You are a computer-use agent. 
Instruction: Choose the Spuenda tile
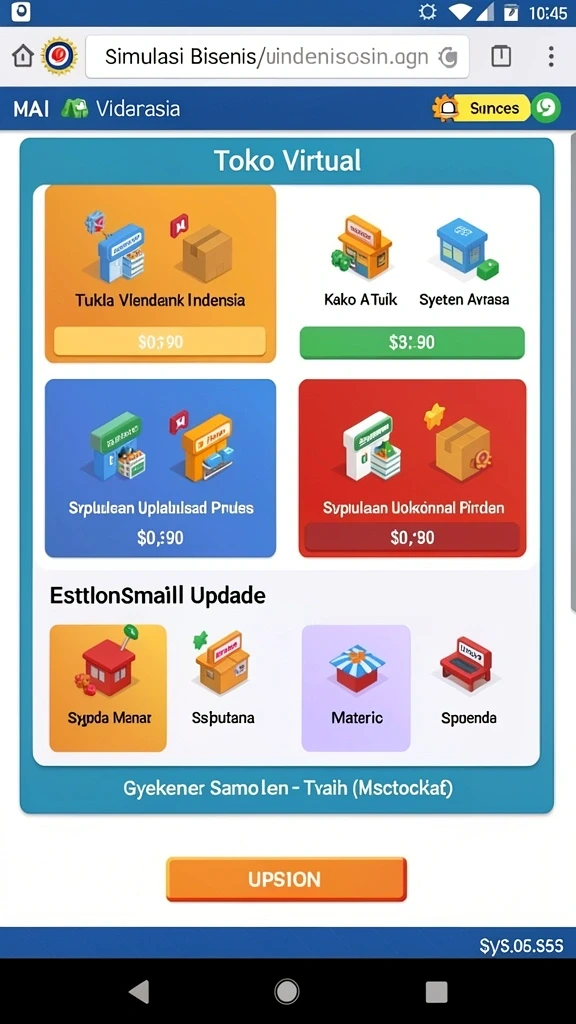(469, 688)
